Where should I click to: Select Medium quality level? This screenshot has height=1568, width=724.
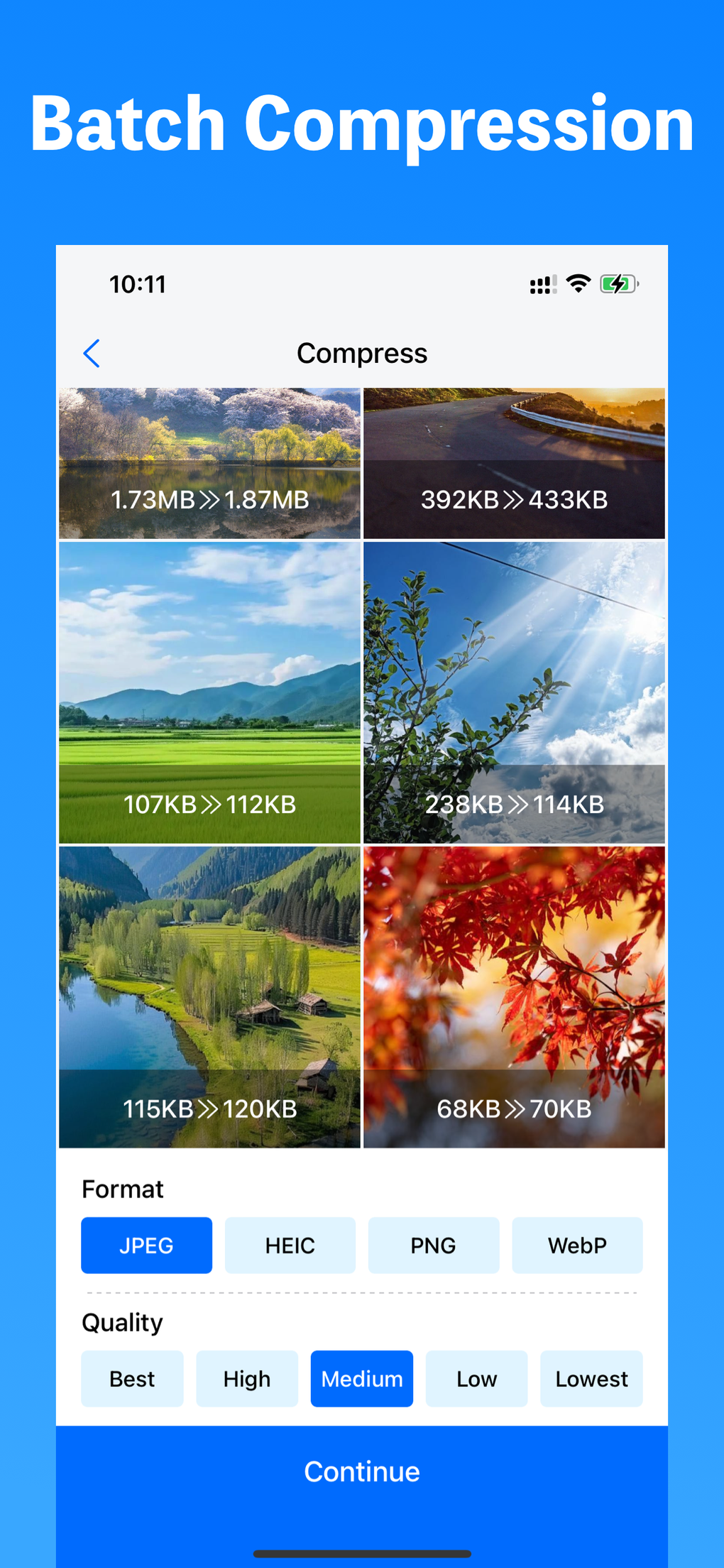(362, 1378)
